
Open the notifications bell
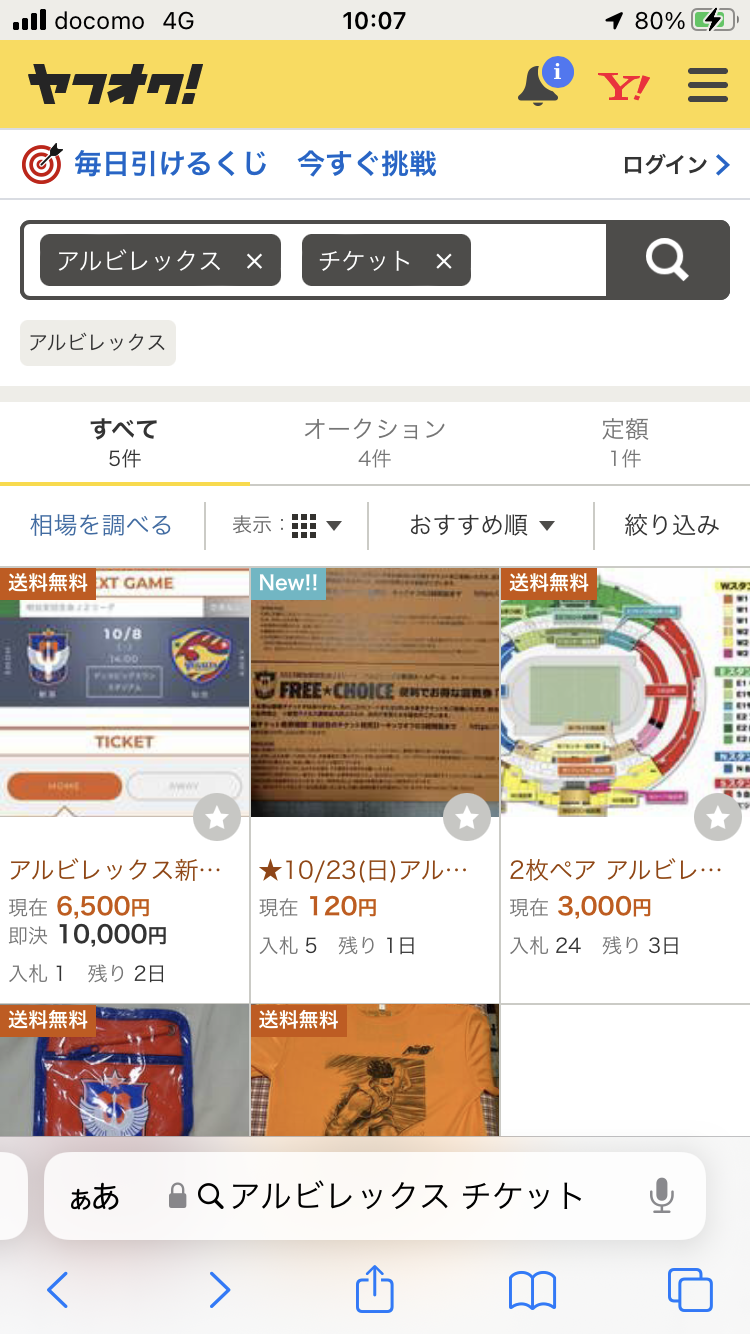(538, 86)
